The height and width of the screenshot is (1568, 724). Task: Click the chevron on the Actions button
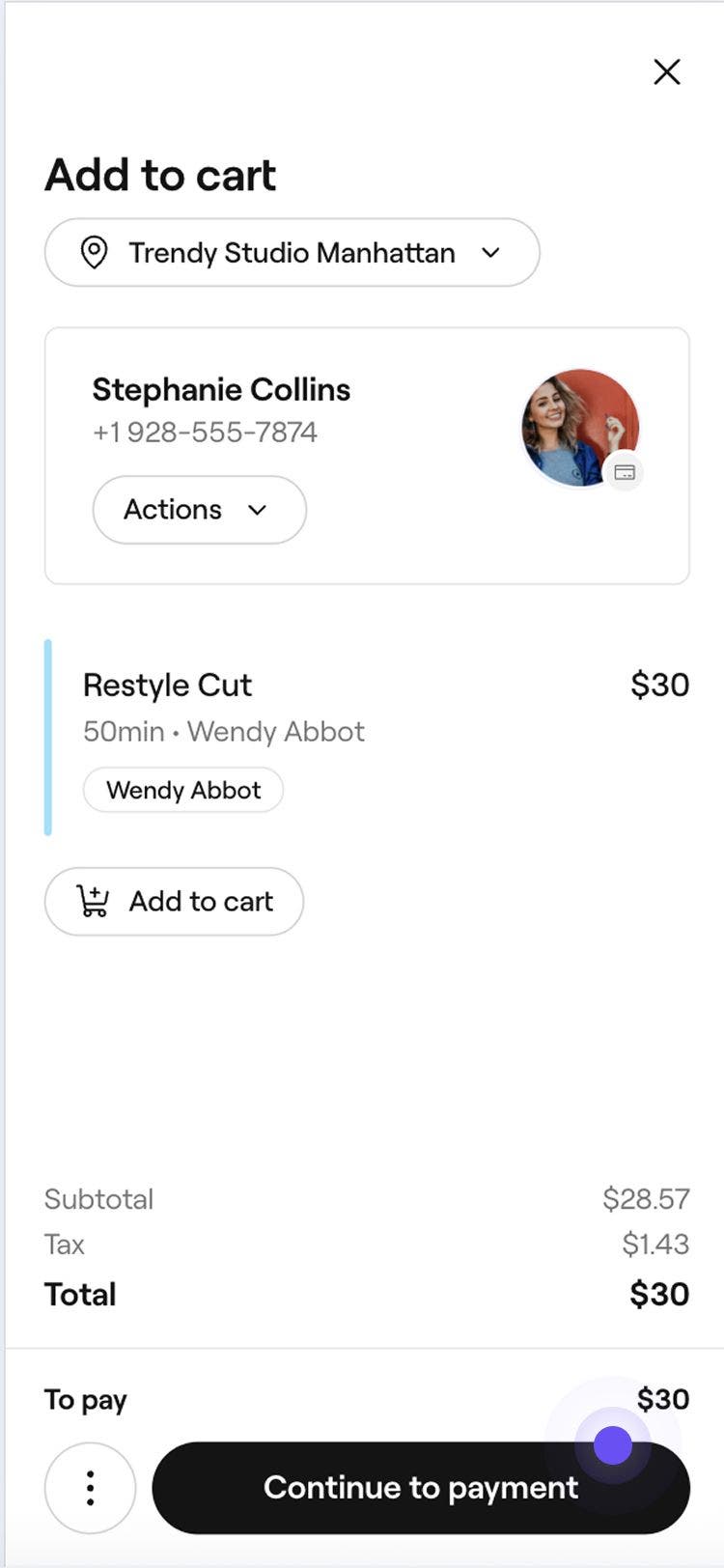tap(257, 510)
